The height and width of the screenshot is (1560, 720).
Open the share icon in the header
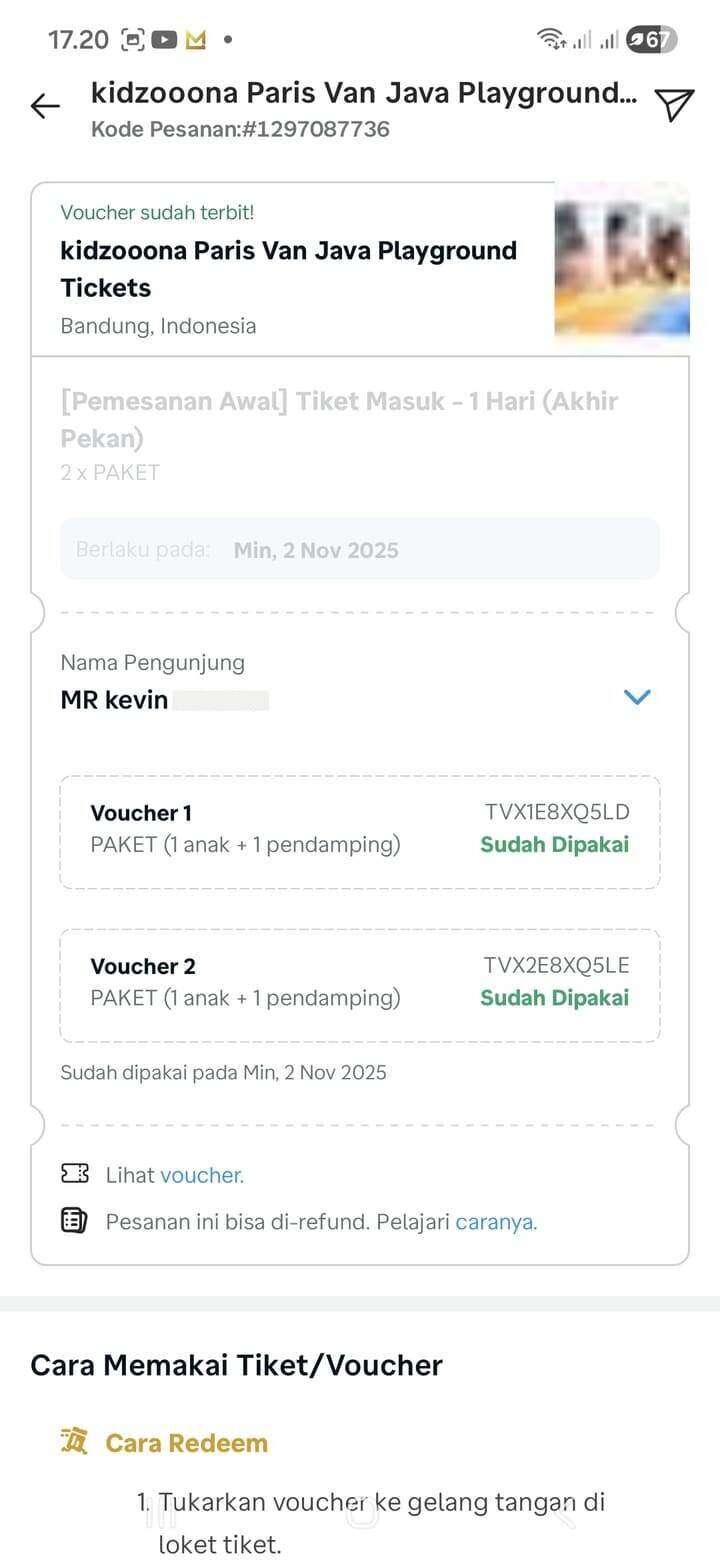tap(674, 104)
